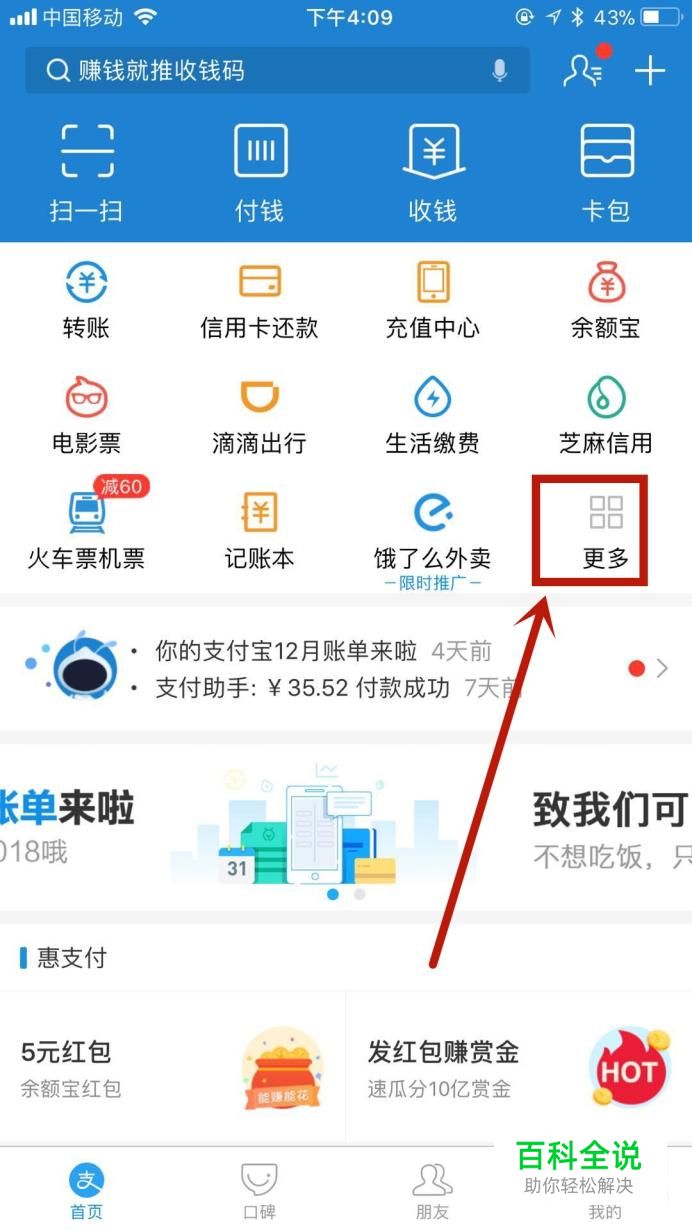Screen dimensions: 692x1230
Task: Switch to the 口碑 tab
Action: point(259,1191)
